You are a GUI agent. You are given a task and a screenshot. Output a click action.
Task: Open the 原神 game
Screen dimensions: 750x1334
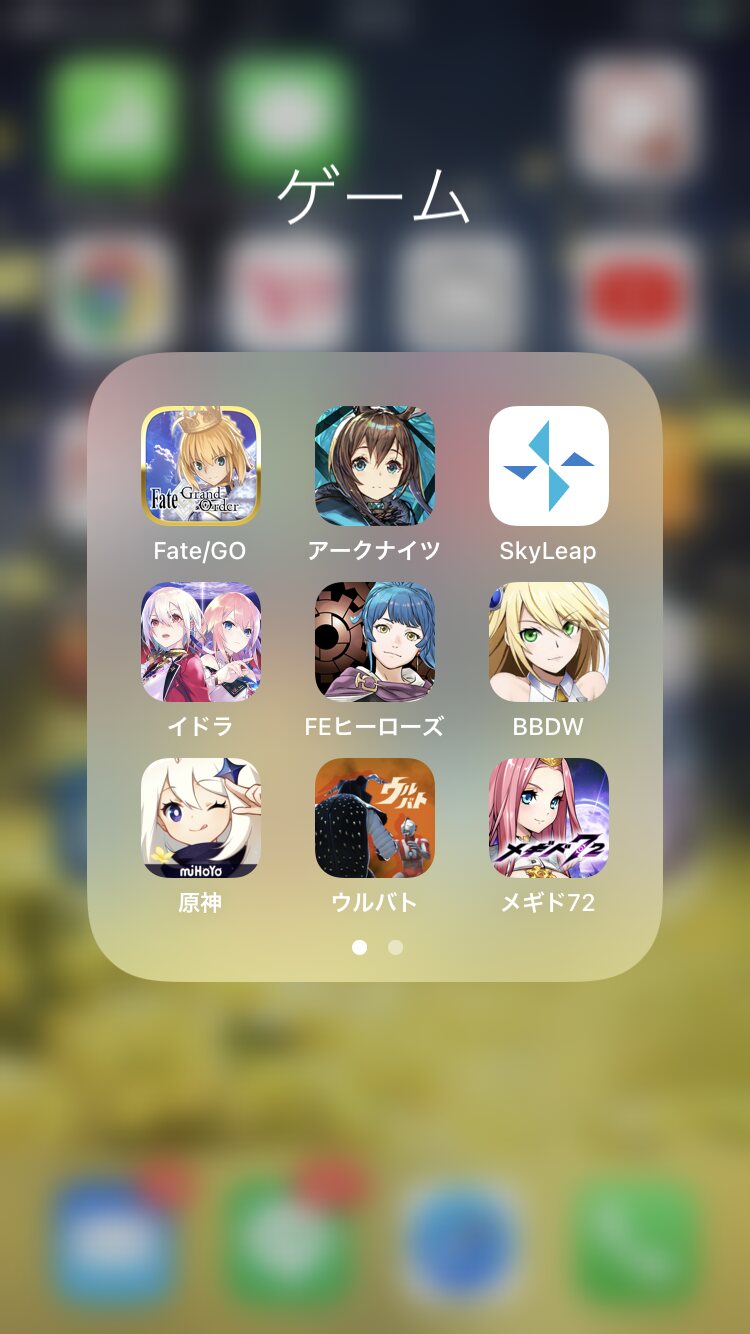point(200,818)
